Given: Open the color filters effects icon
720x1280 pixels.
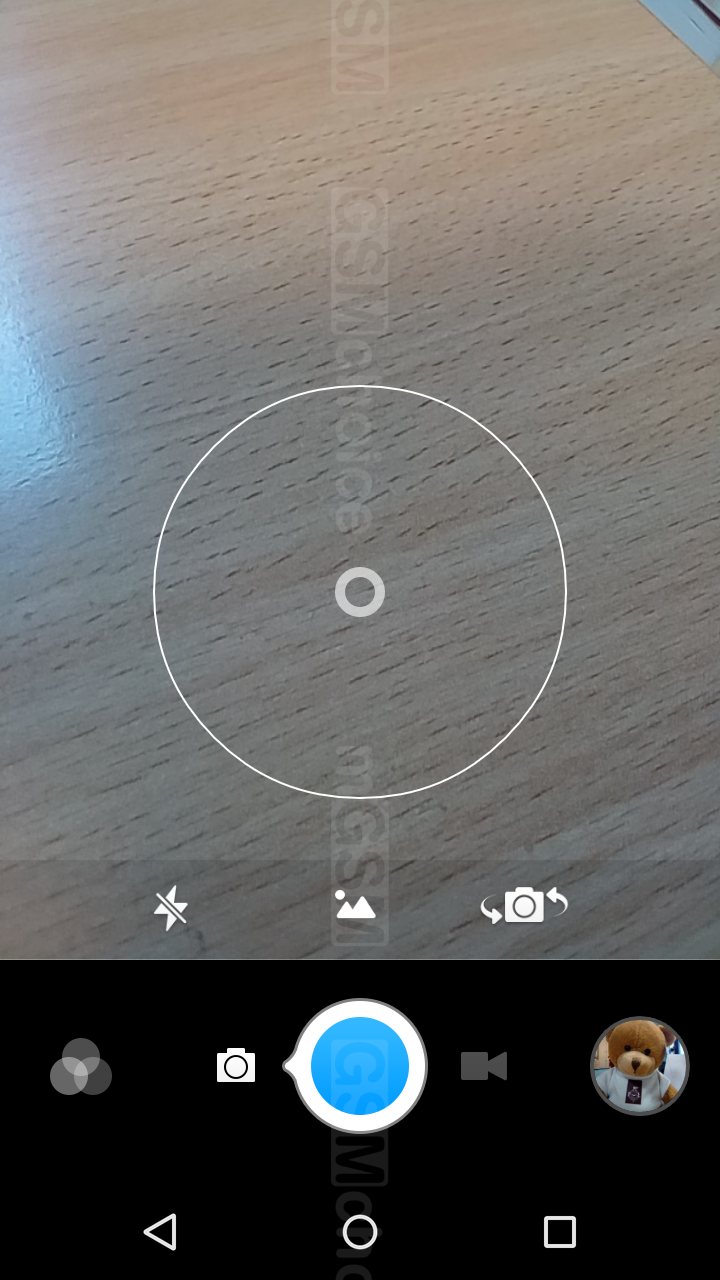Looking at the screenshot, I should (x=81, y=1067).
